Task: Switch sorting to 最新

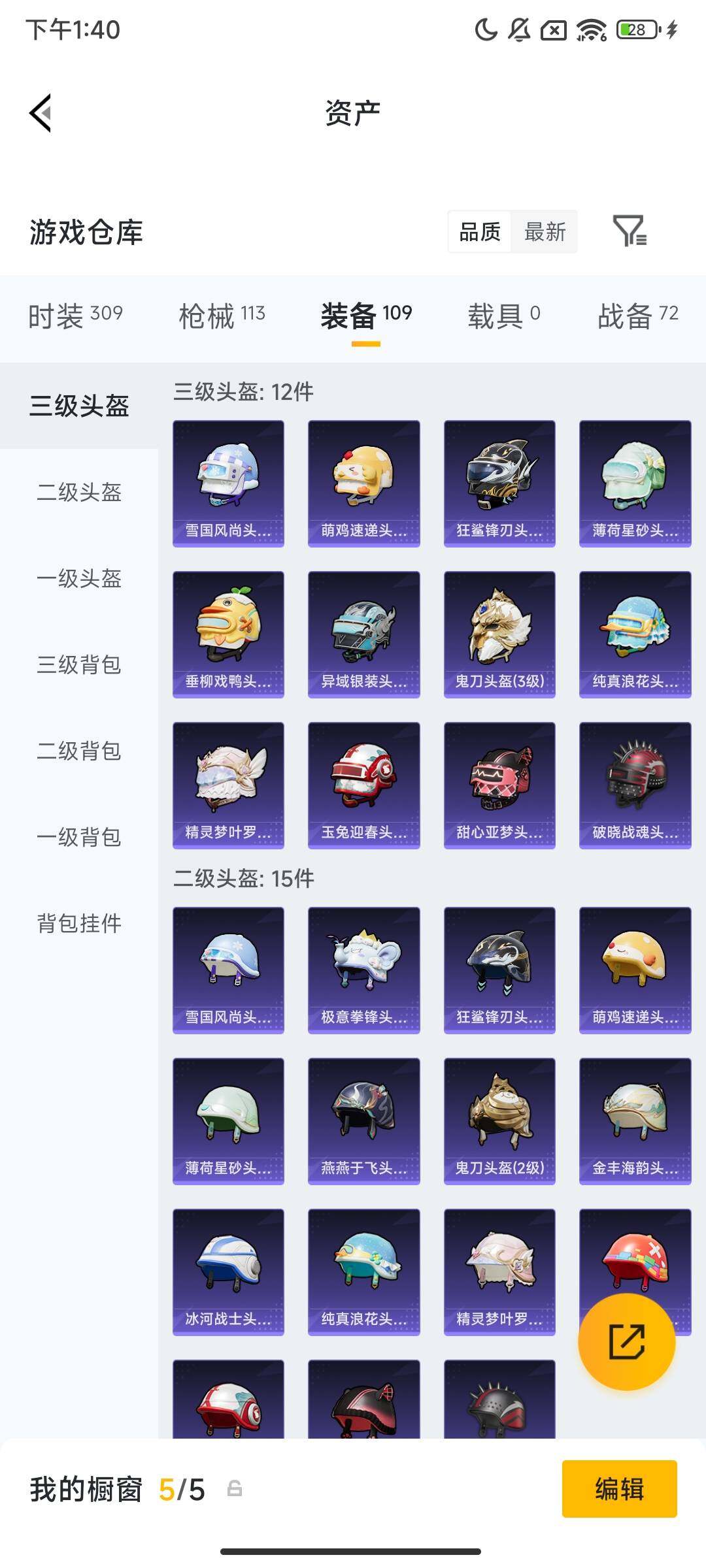Action: (x=545, y=233)
